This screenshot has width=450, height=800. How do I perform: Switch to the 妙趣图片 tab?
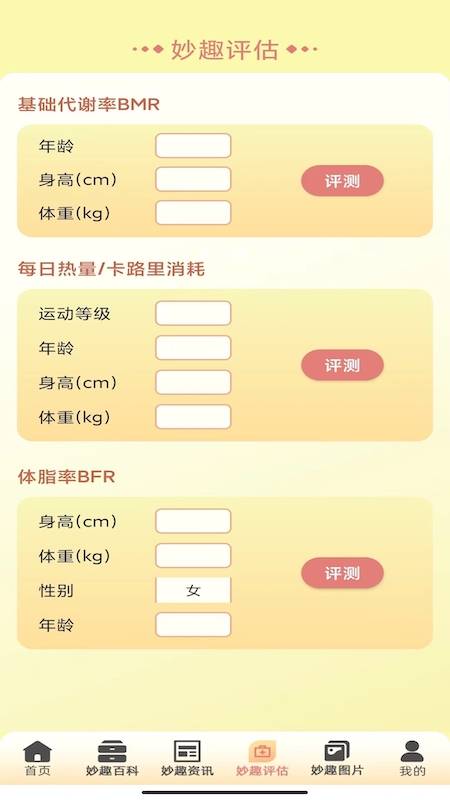337,759
